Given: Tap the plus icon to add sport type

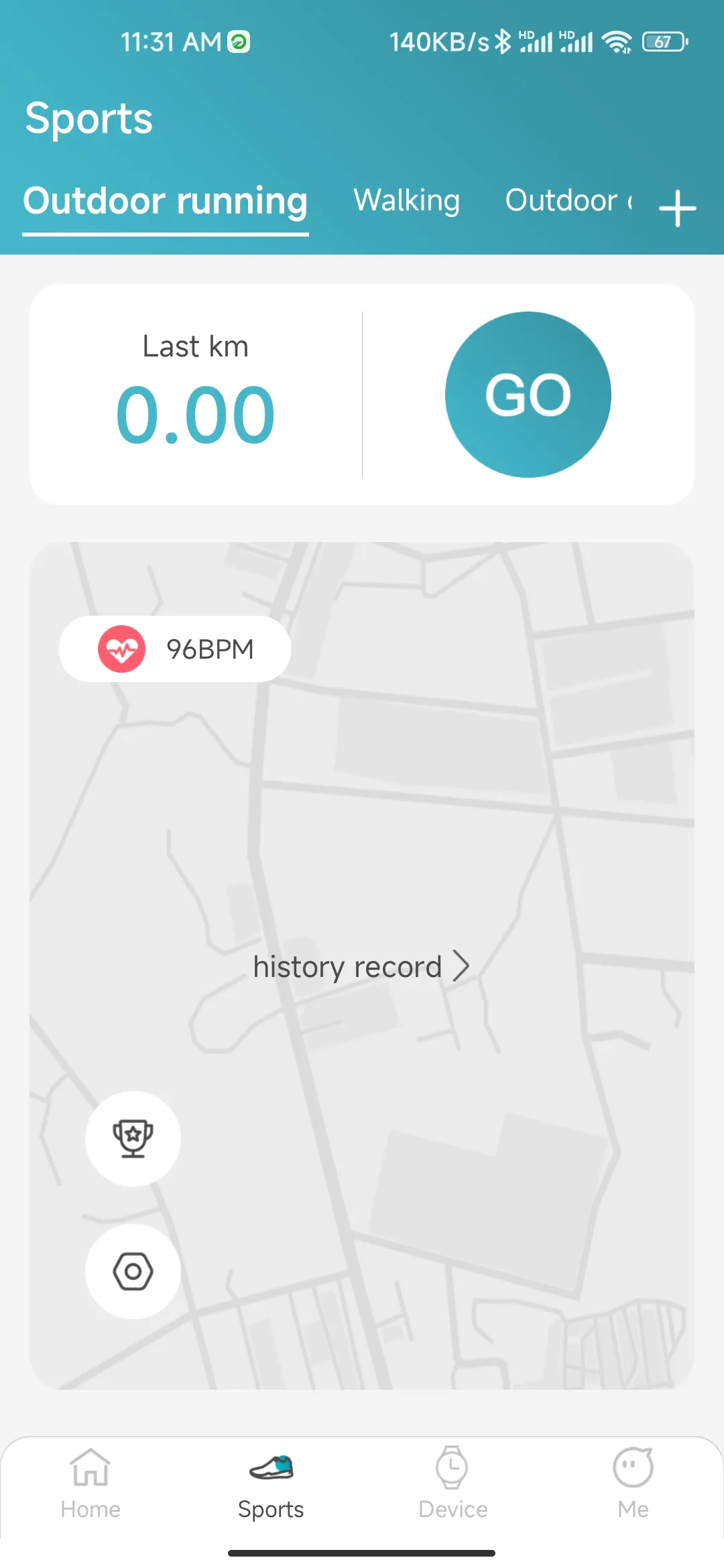Looking at the screenshot, I should (x=677, y=208).
